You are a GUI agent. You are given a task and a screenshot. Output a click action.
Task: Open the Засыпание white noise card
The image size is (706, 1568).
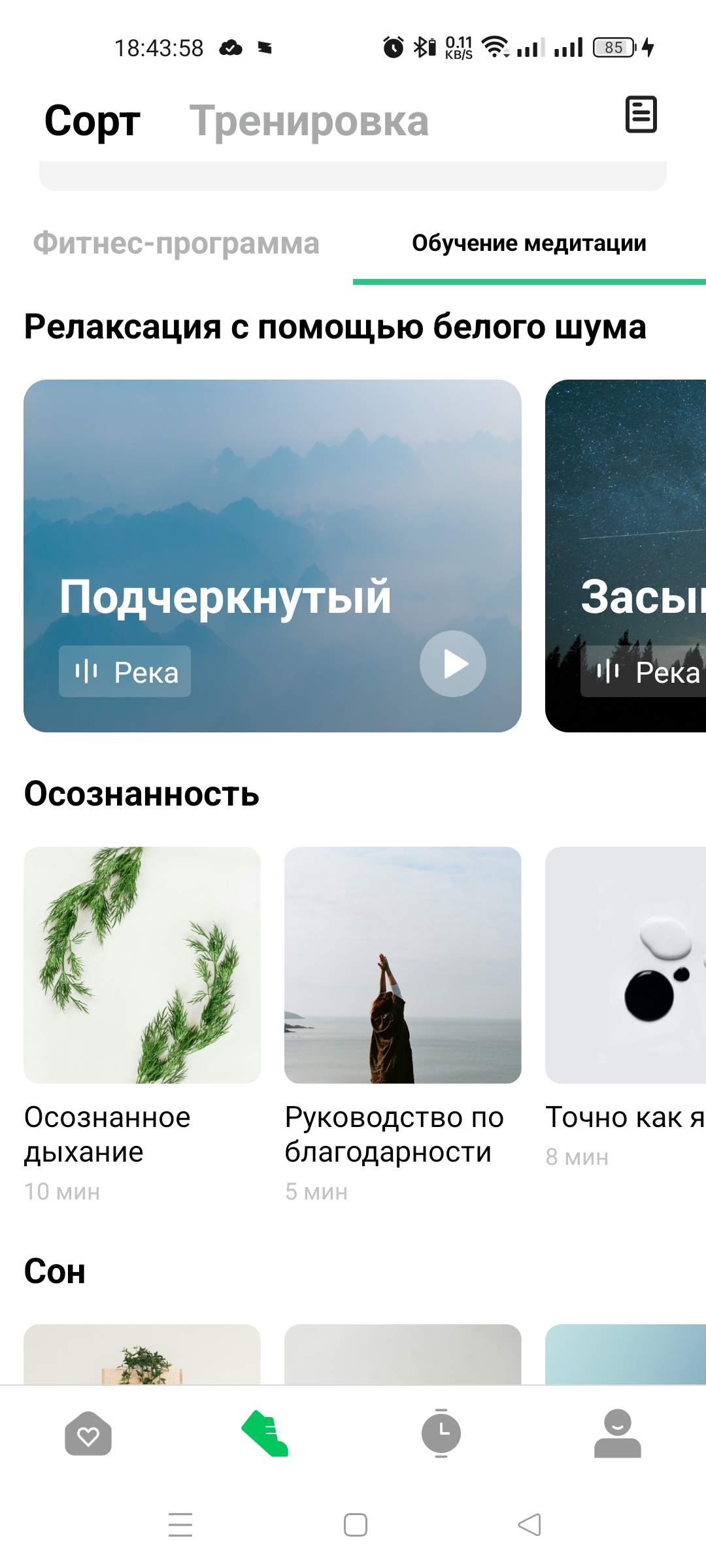(626, 555)
